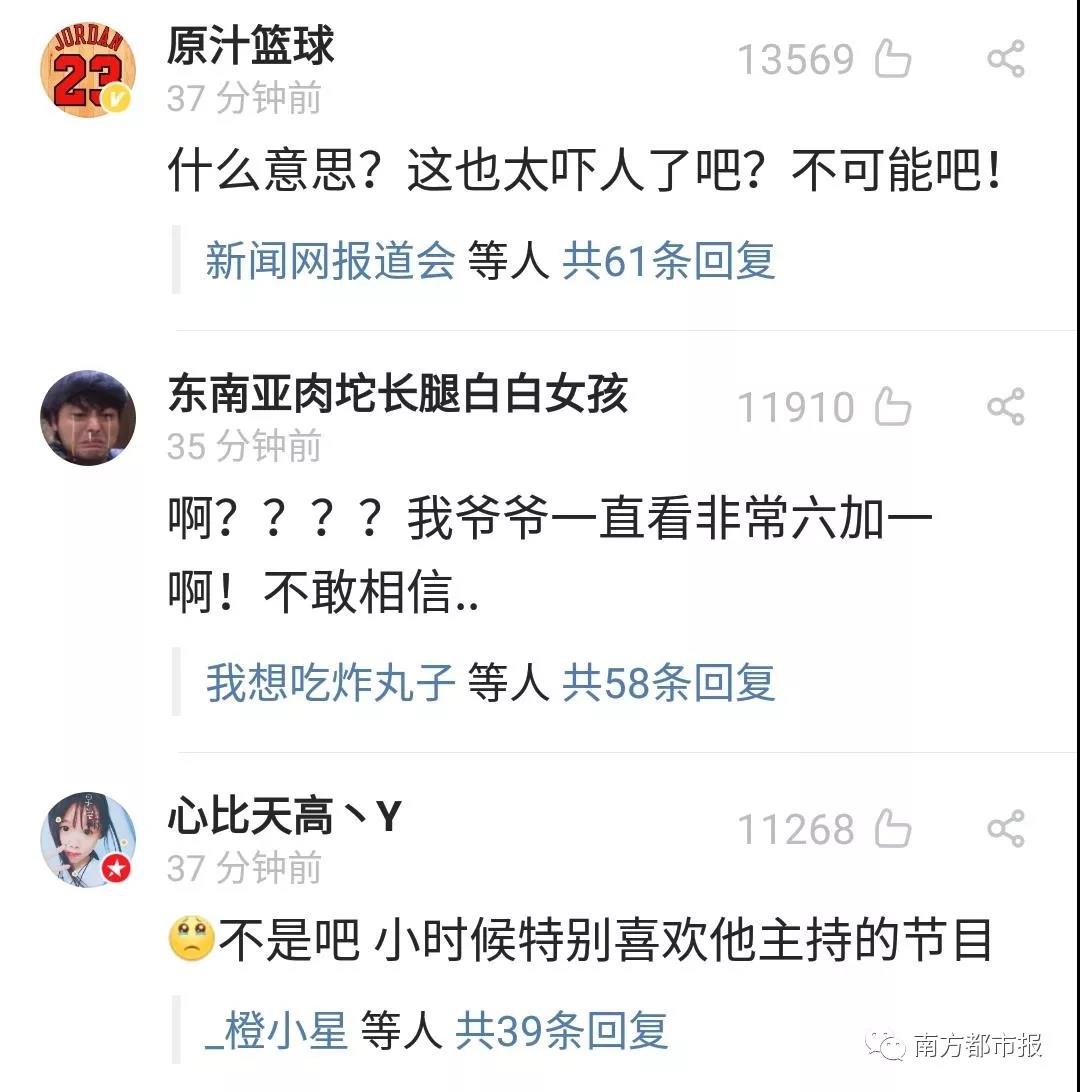Share 原汁篮球's comment
This screenshot has height=1092, width=1080.
tap(1005, 60)
